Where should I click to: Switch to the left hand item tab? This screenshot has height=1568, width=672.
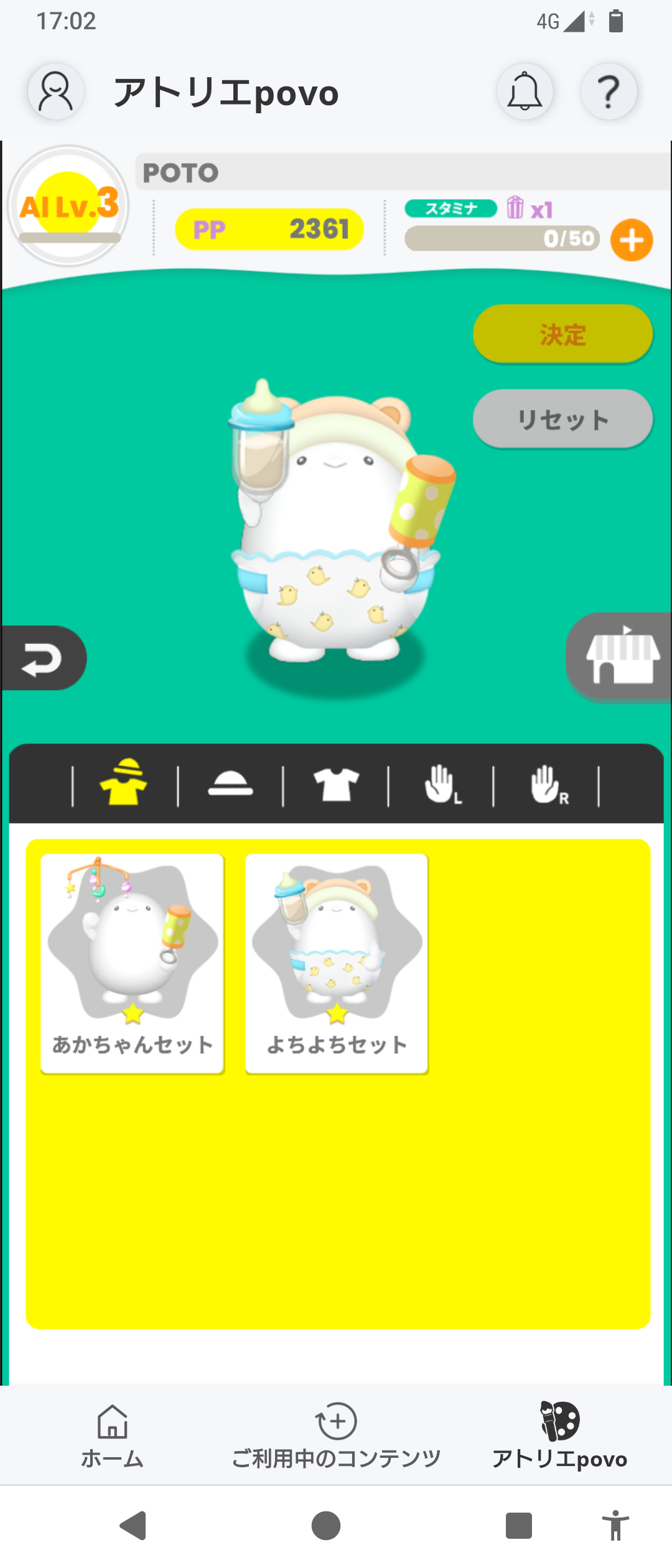[x=442, y=784]
